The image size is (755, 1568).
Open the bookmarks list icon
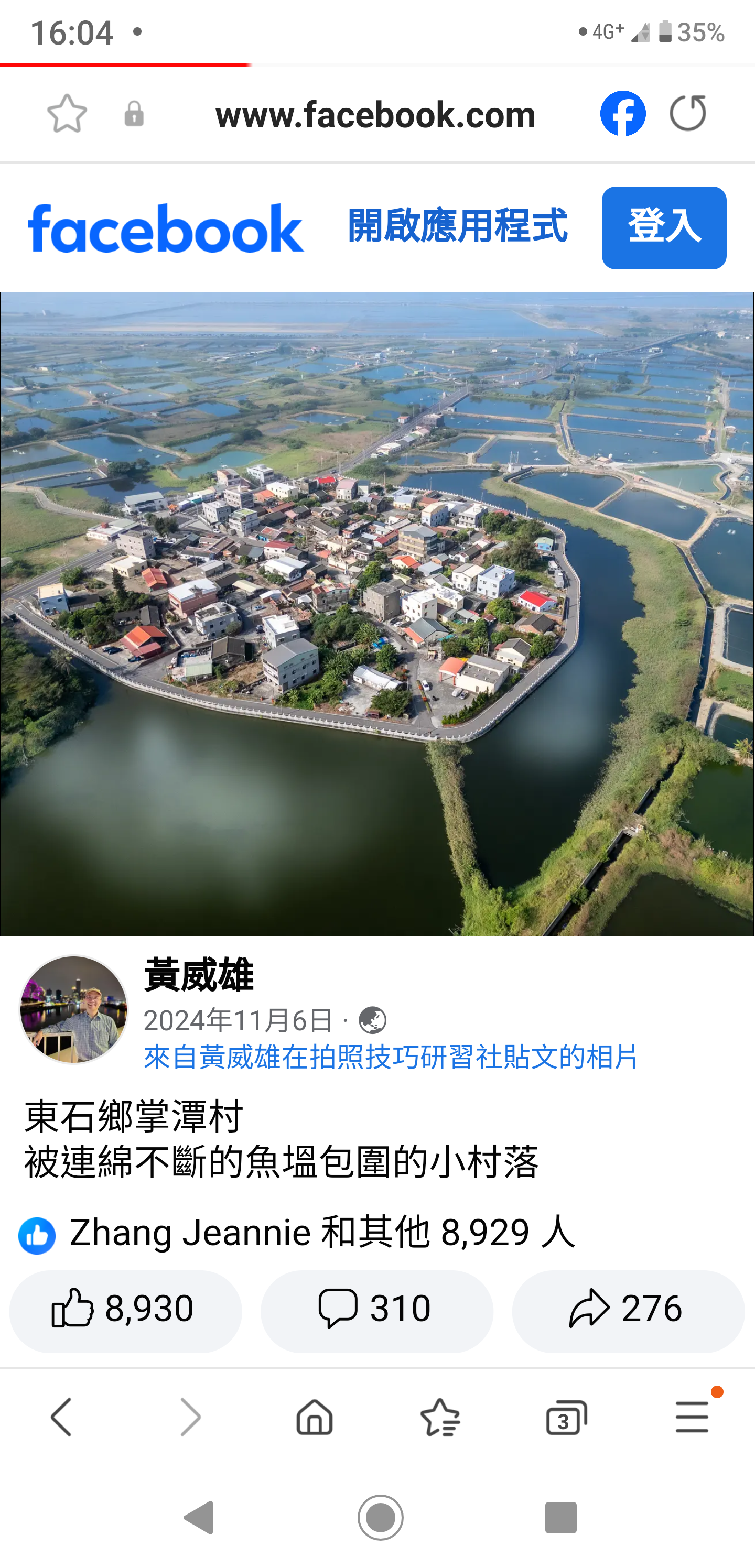click(x=440, y=1417)
